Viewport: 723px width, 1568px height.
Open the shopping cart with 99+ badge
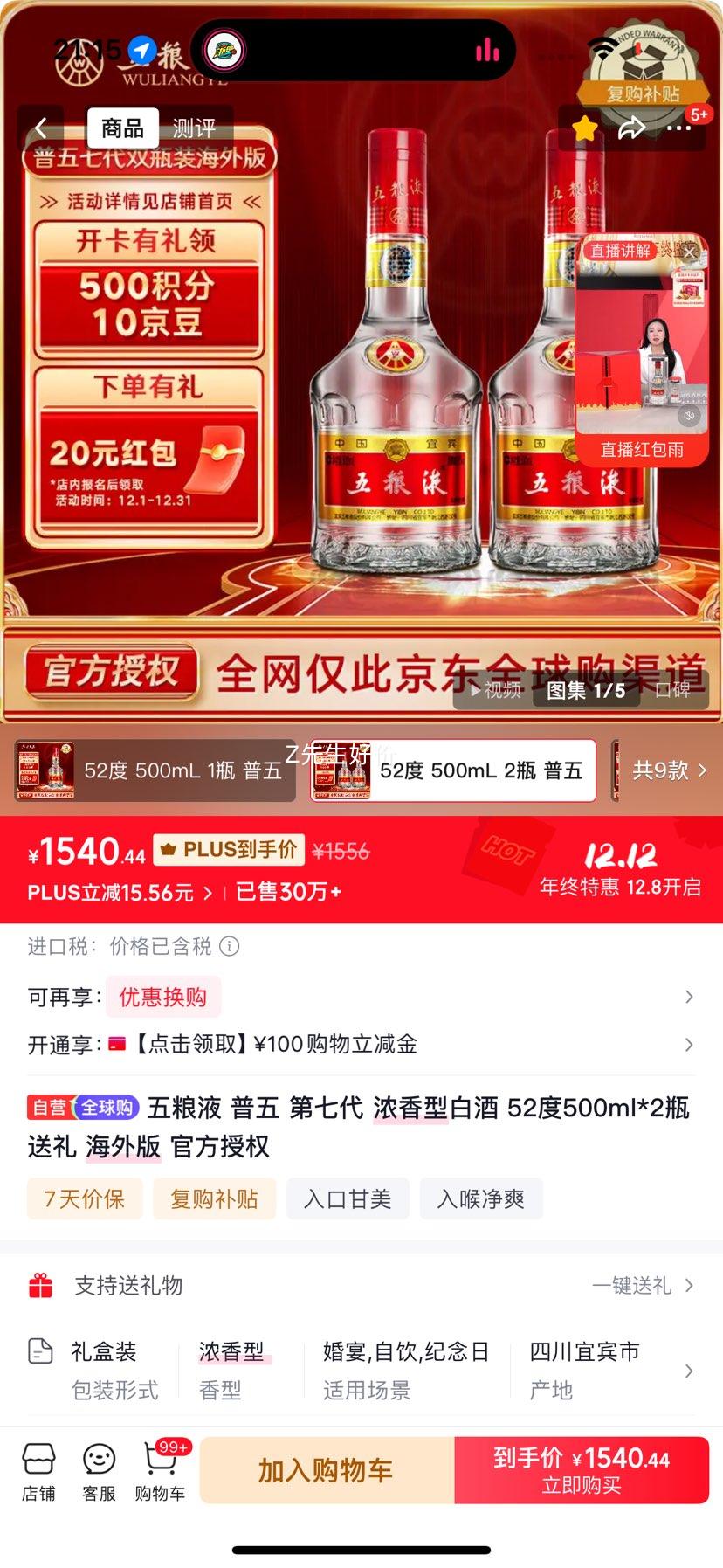point(161,1469)
